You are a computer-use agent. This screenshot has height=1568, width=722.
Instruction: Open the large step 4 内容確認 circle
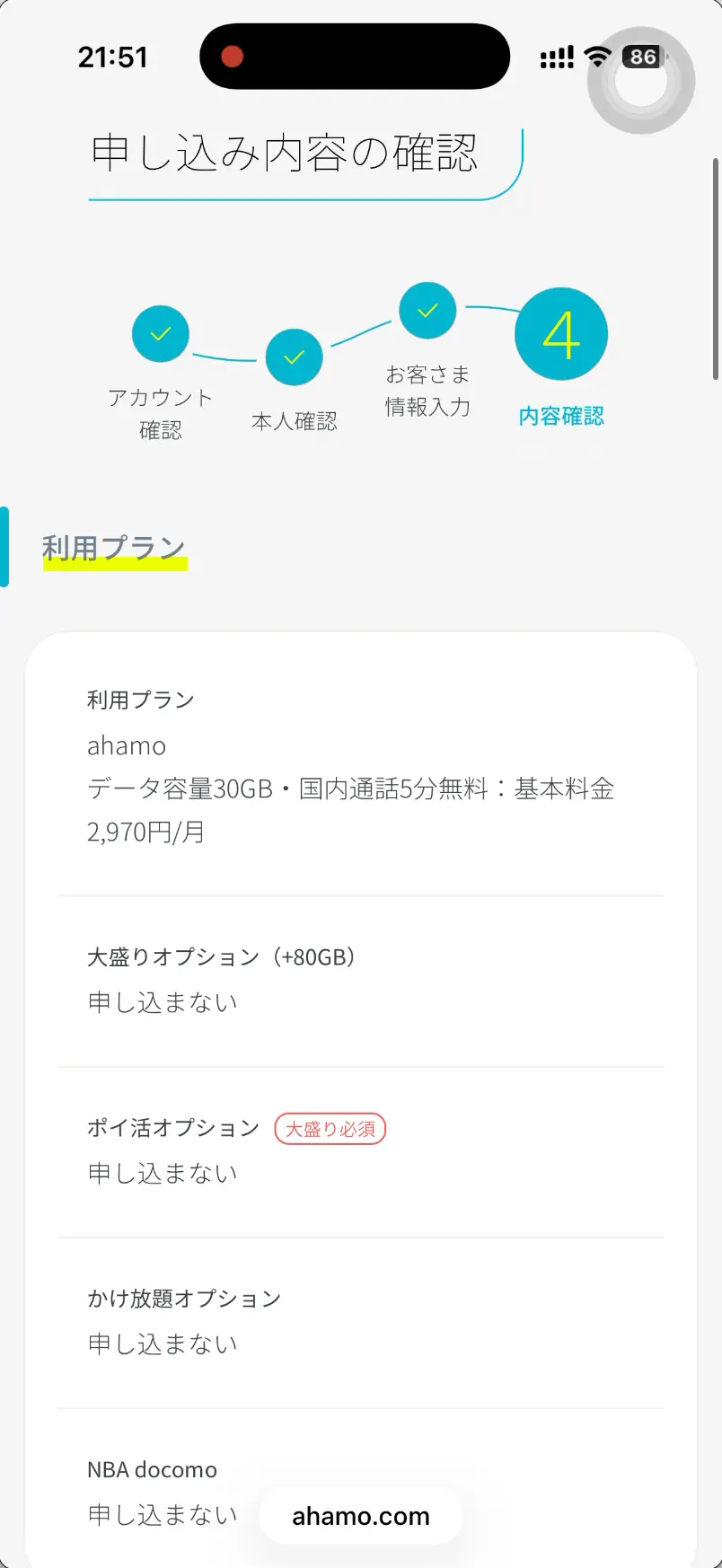(560, 332)
